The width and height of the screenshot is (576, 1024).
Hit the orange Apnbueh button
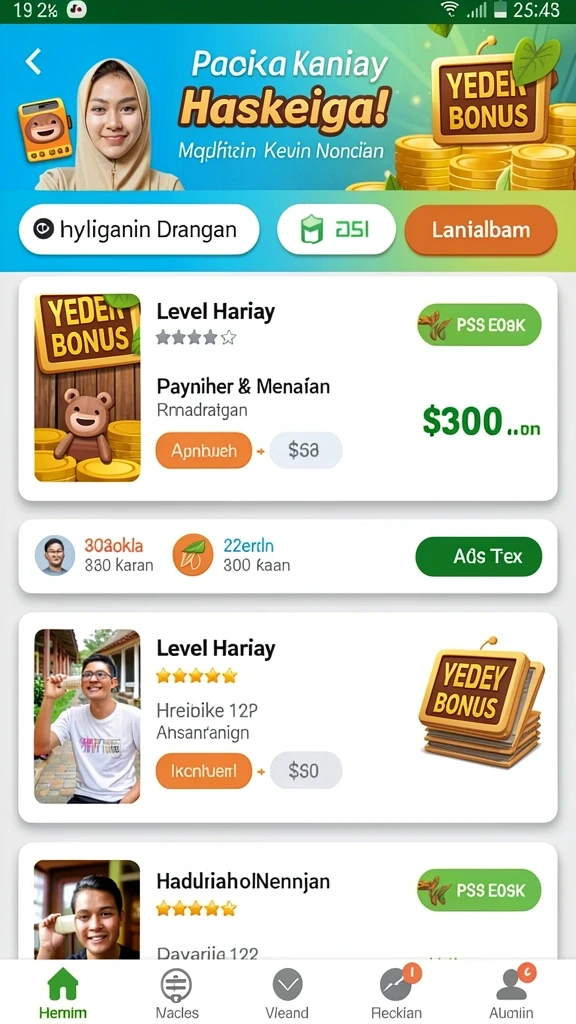204,450
